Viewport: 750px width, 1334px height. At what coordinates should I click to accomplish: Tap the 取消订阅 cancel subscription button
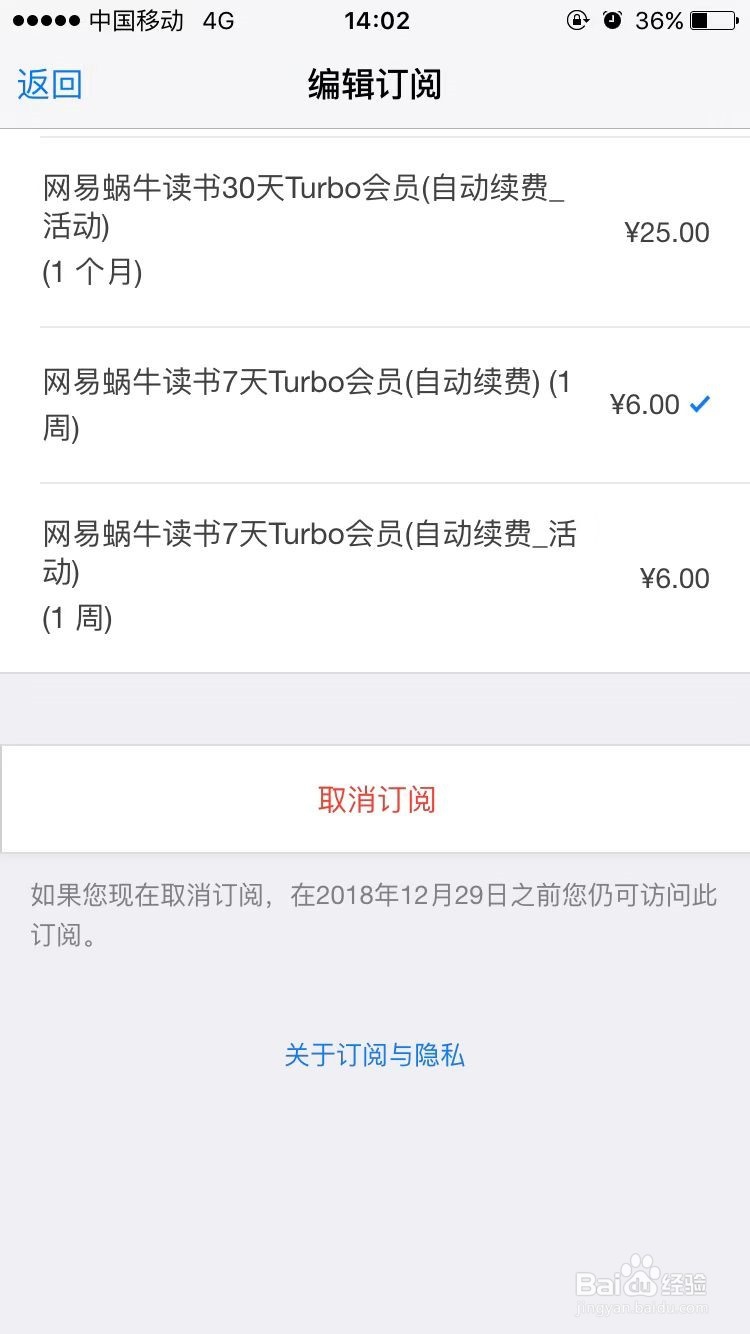click(x=375, y=799)
